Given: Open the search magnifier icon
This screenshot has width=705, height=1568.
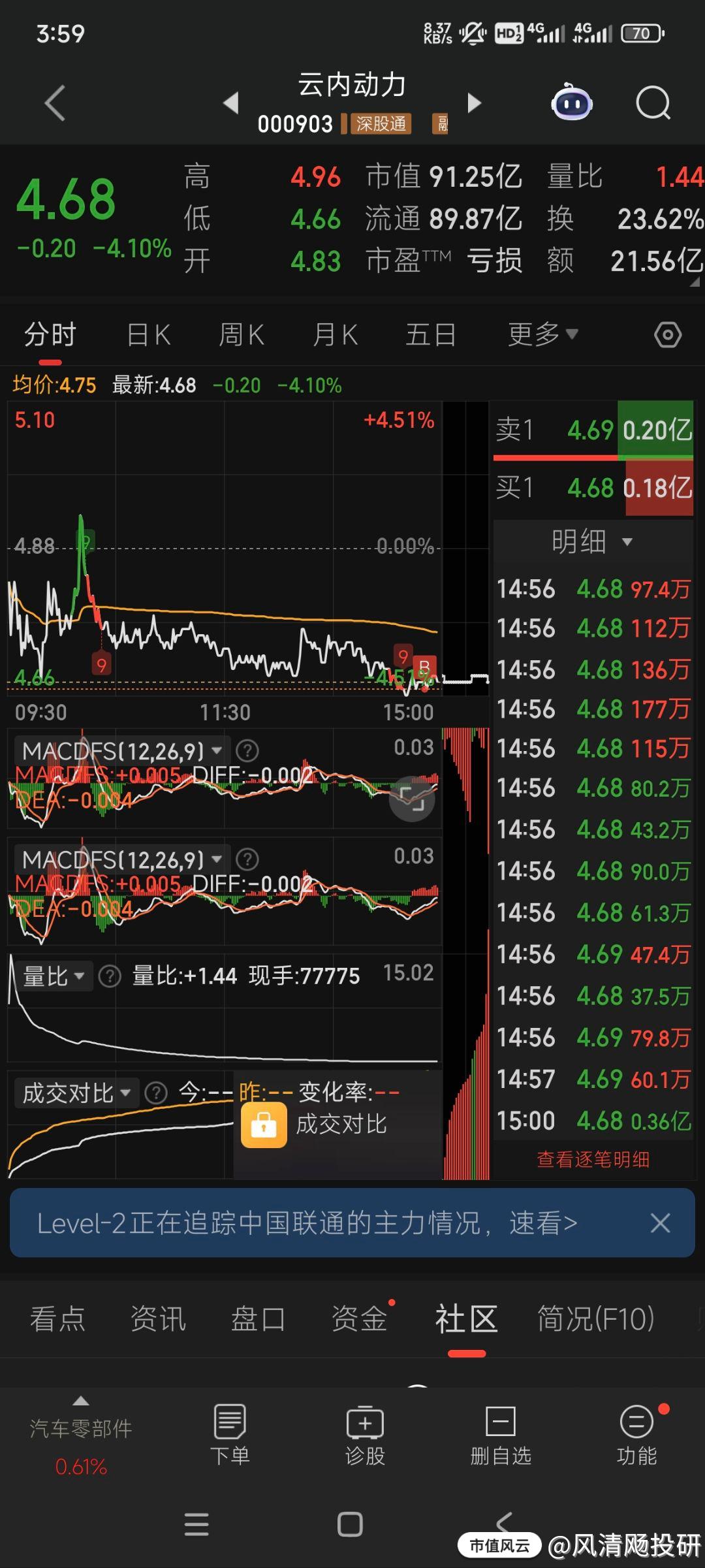Looking at the screenshot, I should pyautogui.click(x=653, y=103).
